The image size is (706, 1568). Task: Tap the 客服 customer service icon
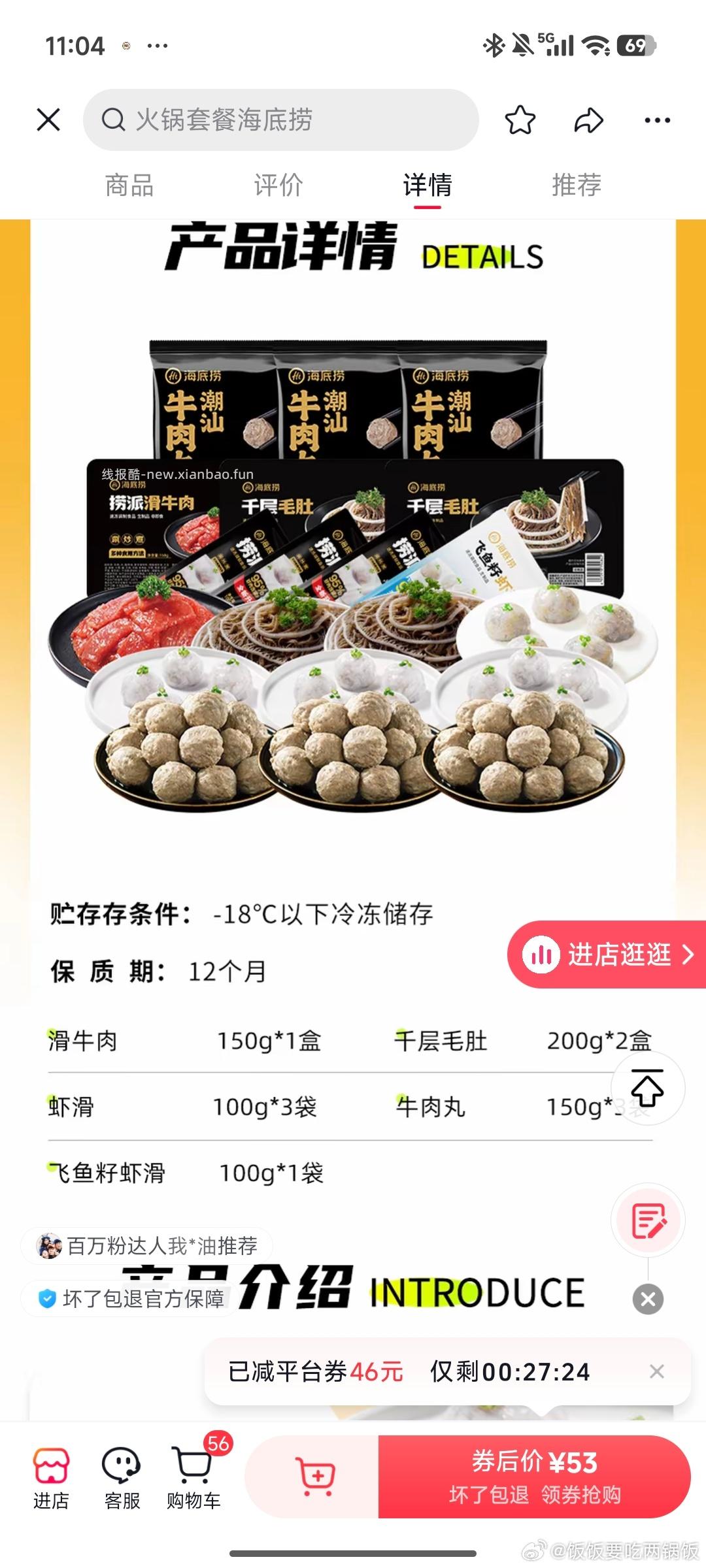pyautogui.click(x=121, y=1467)
